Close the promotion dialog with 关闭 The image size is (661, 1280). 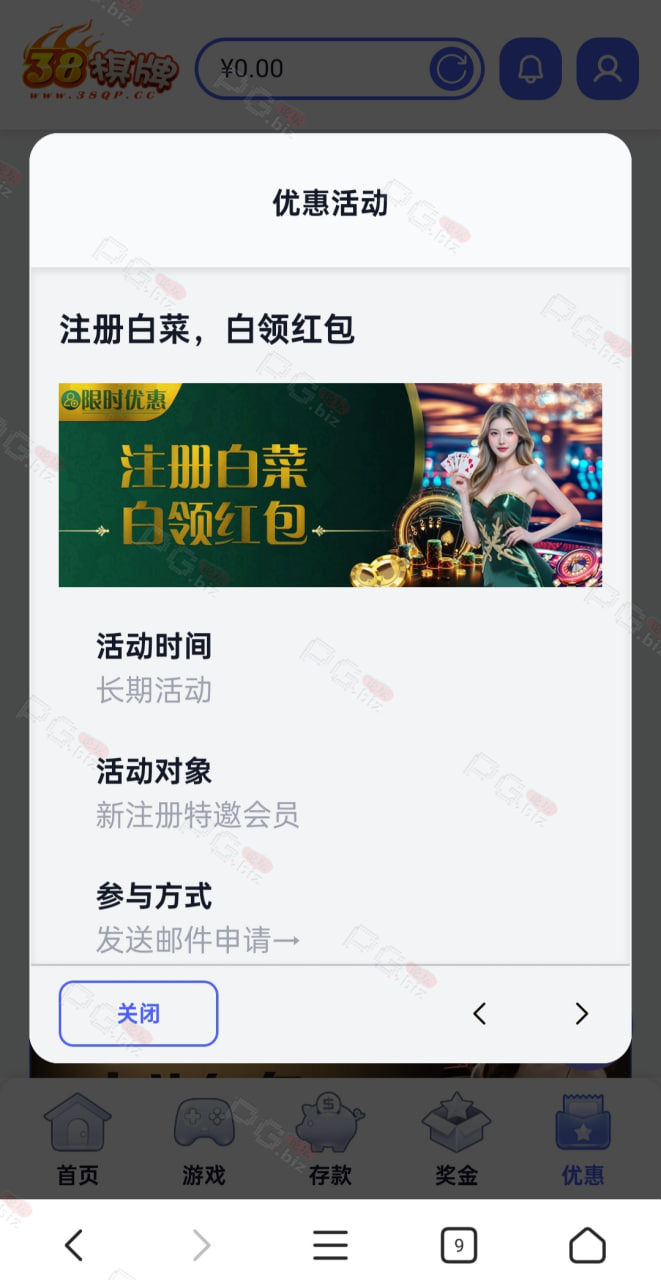coord(138,1013)
